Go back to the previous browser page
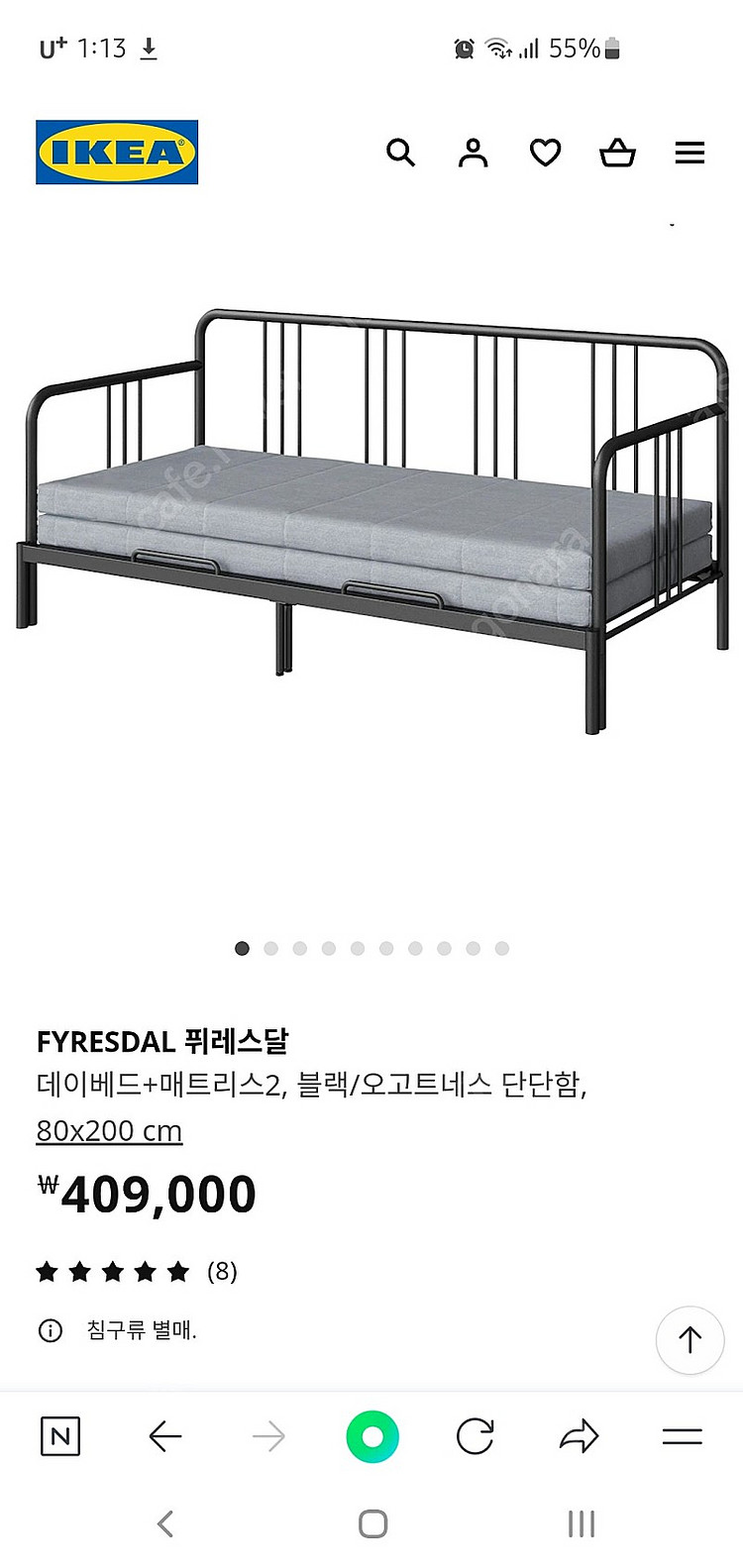Image resolution: width=743 pixels, height=1568 pixels. coord(164,1436)
